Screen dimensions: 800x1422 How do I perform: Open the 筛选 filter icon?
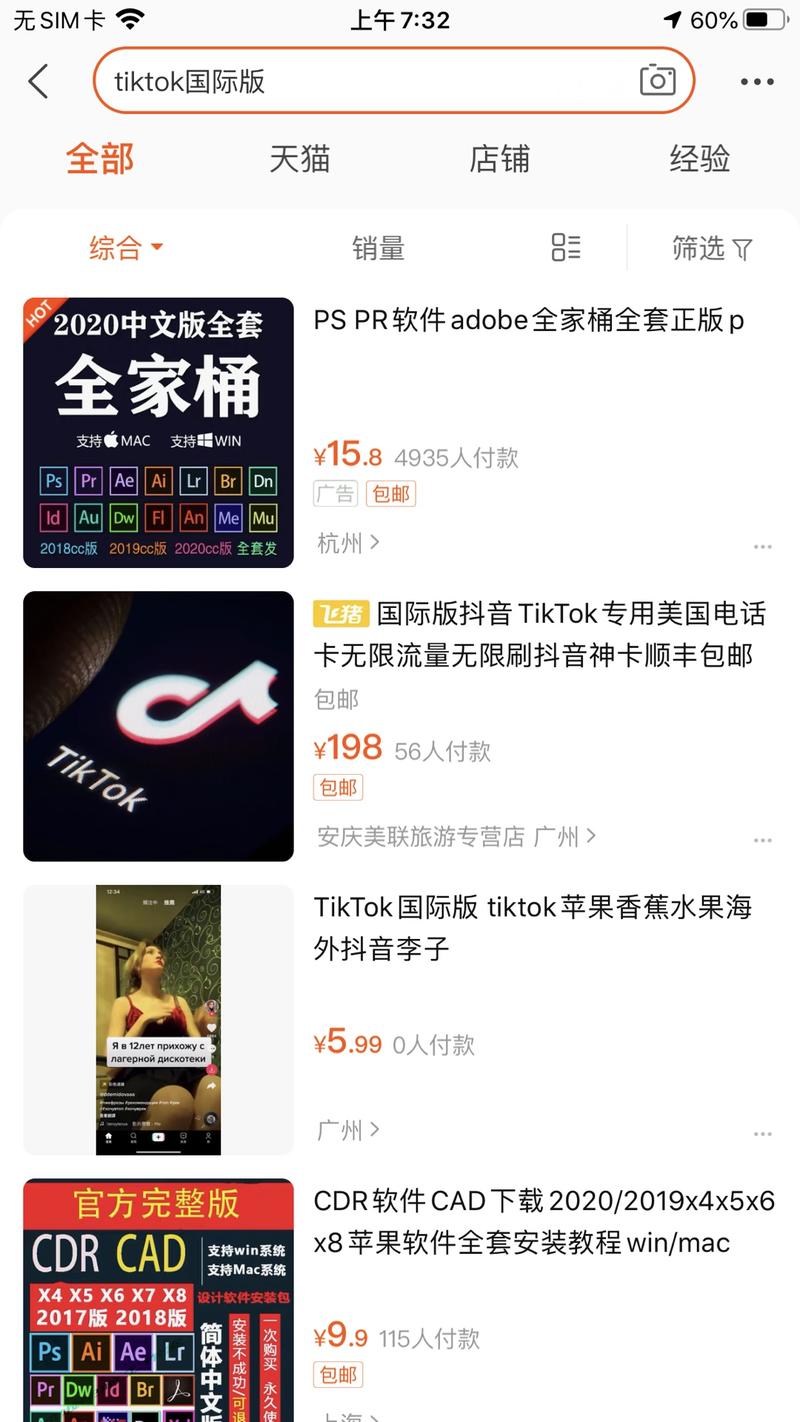712,248
